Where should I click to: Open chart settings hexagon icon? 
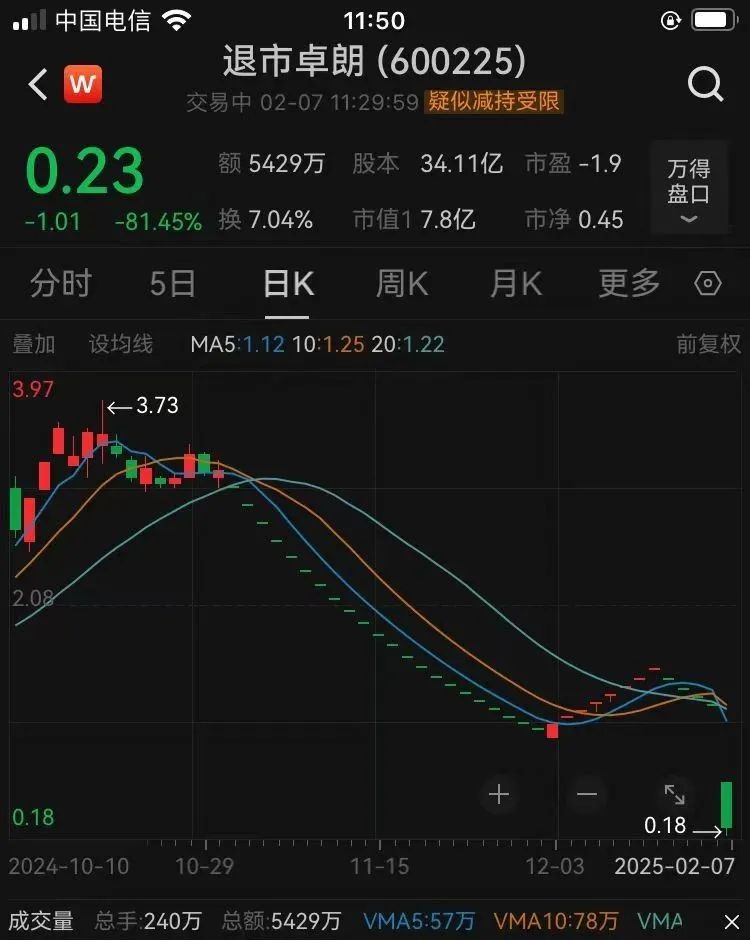[708, 285]
